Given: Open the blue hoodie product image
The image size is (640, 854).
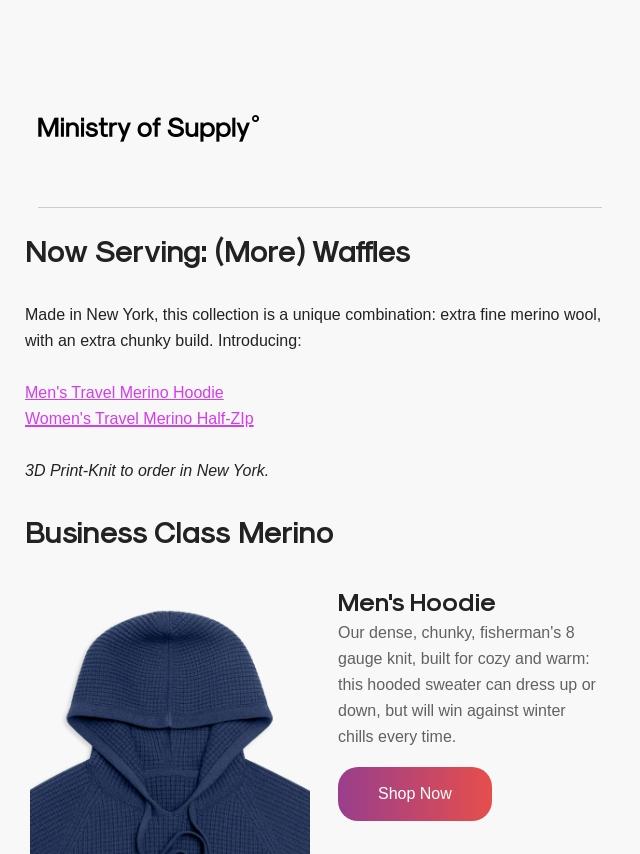Looking at the screenshot, I should (x=170, y=730).
